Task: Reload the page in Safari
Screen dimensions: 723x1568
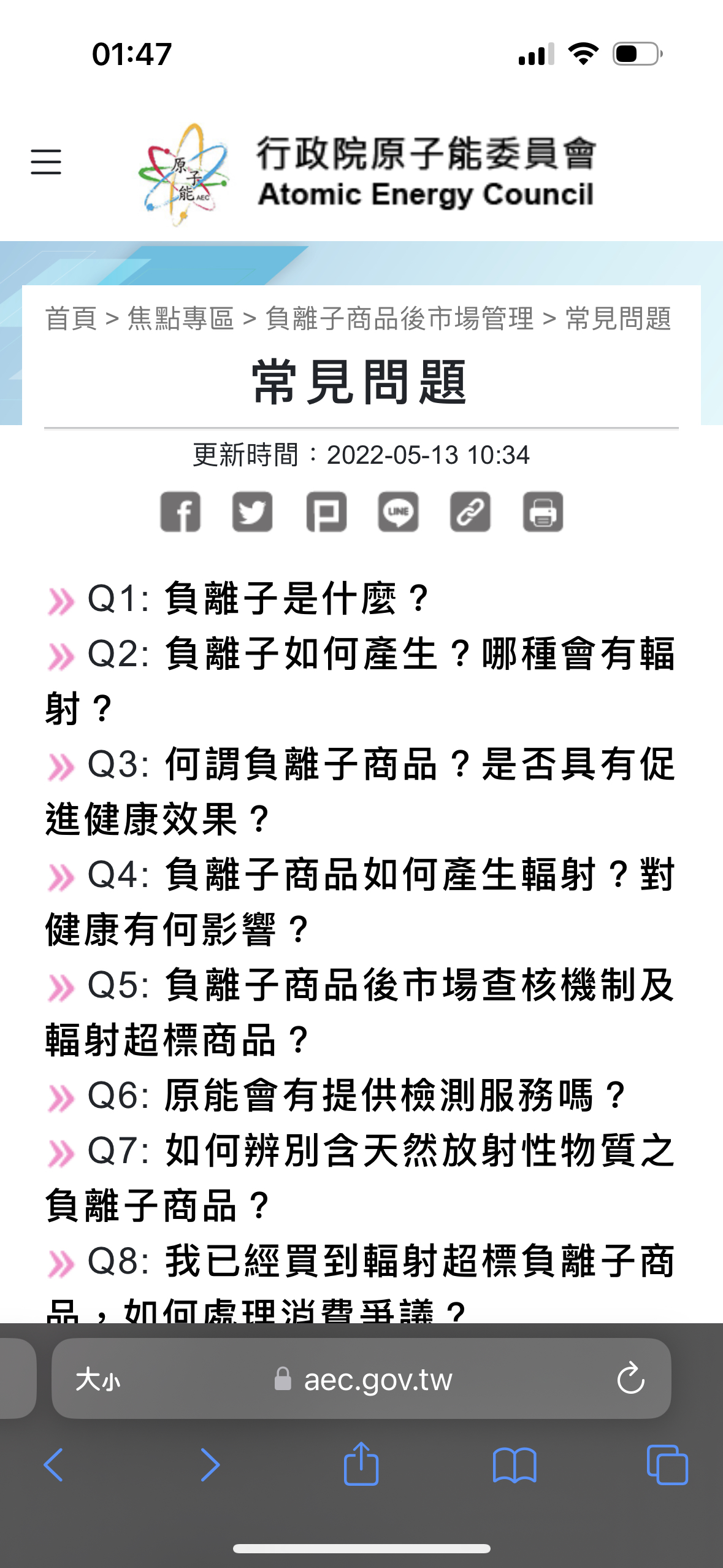Action: tap(630, 1379)
